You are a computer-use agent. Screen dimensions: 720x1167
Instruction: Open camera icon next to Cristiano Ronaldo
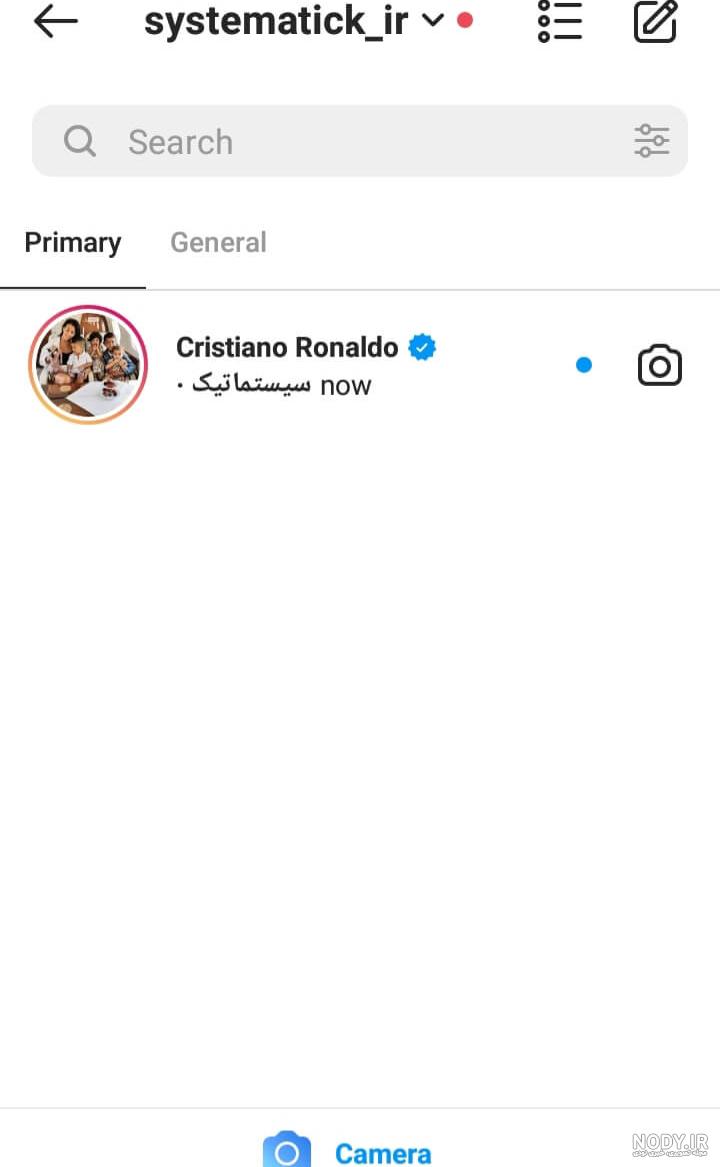660,365
